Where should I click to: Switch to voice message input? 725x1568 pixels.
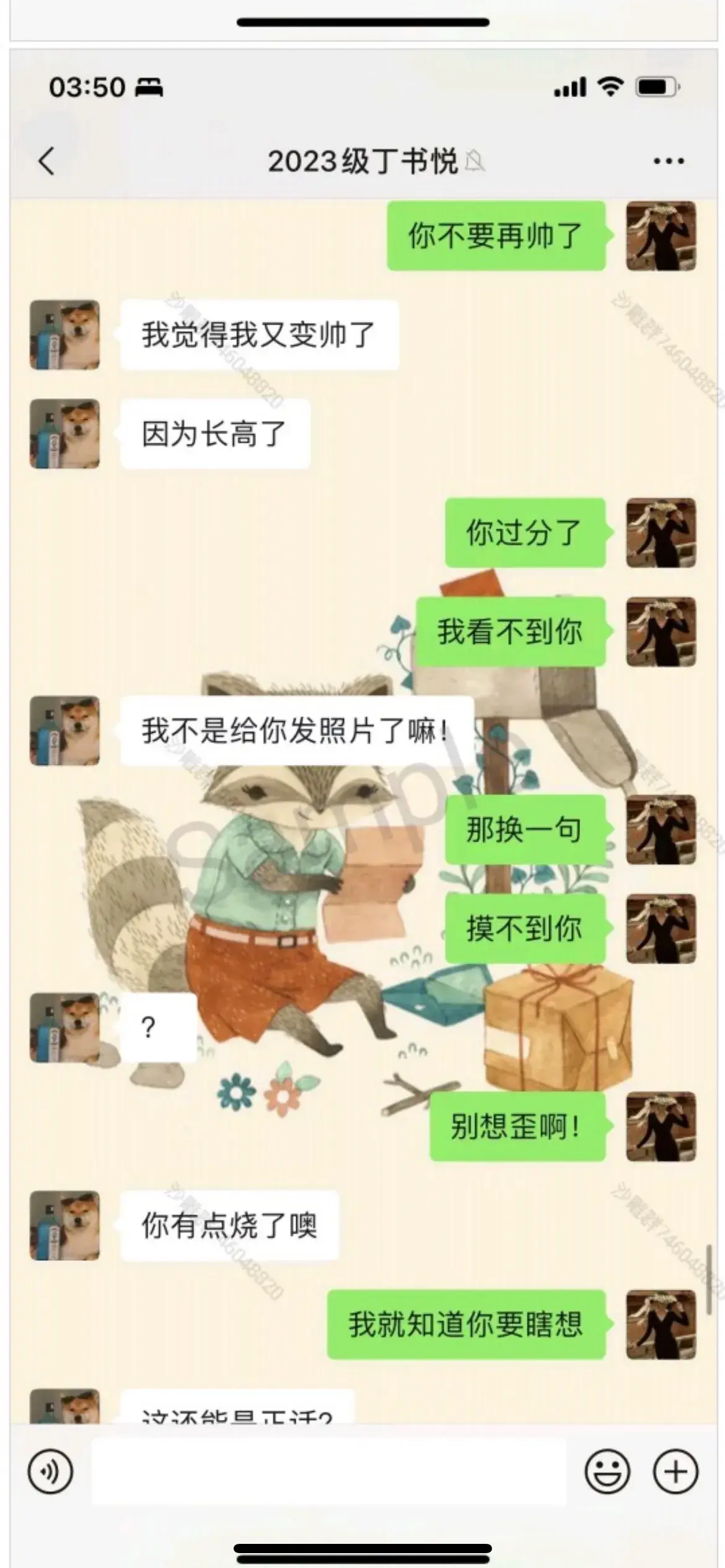(50, 1471)
